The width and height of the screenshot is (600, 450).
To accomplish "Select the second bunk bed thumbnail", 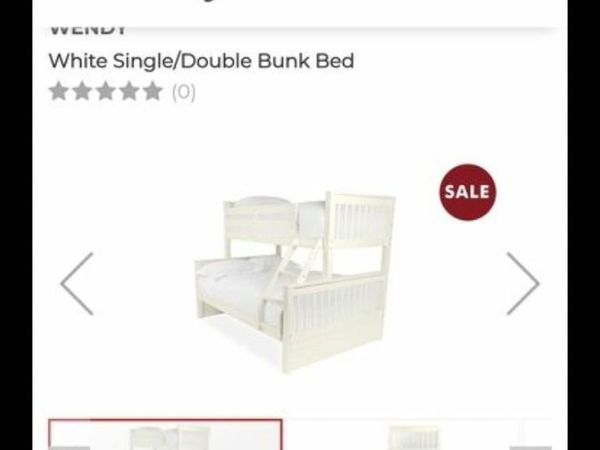I will pos(413,437).
